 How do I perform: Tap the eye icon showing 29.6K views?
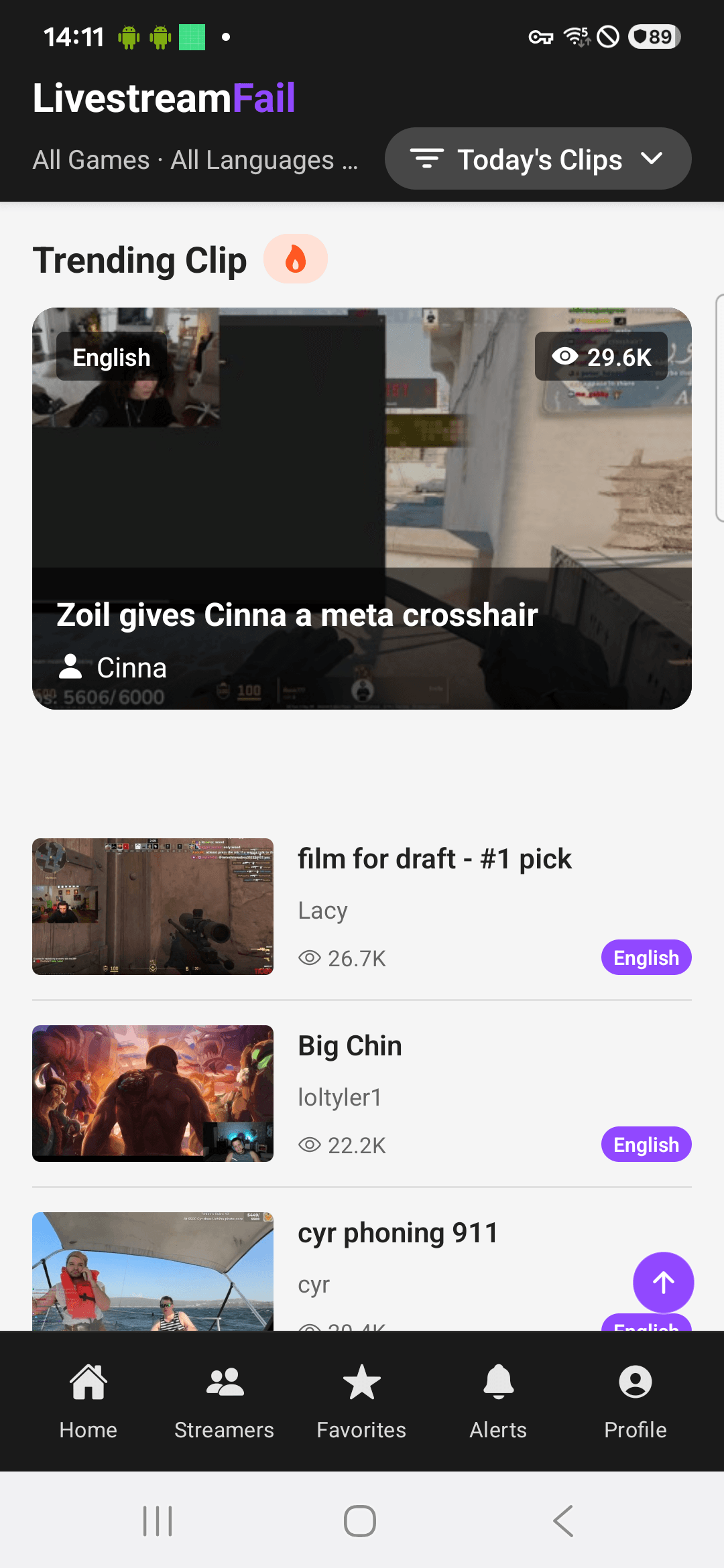click(565, 356)
